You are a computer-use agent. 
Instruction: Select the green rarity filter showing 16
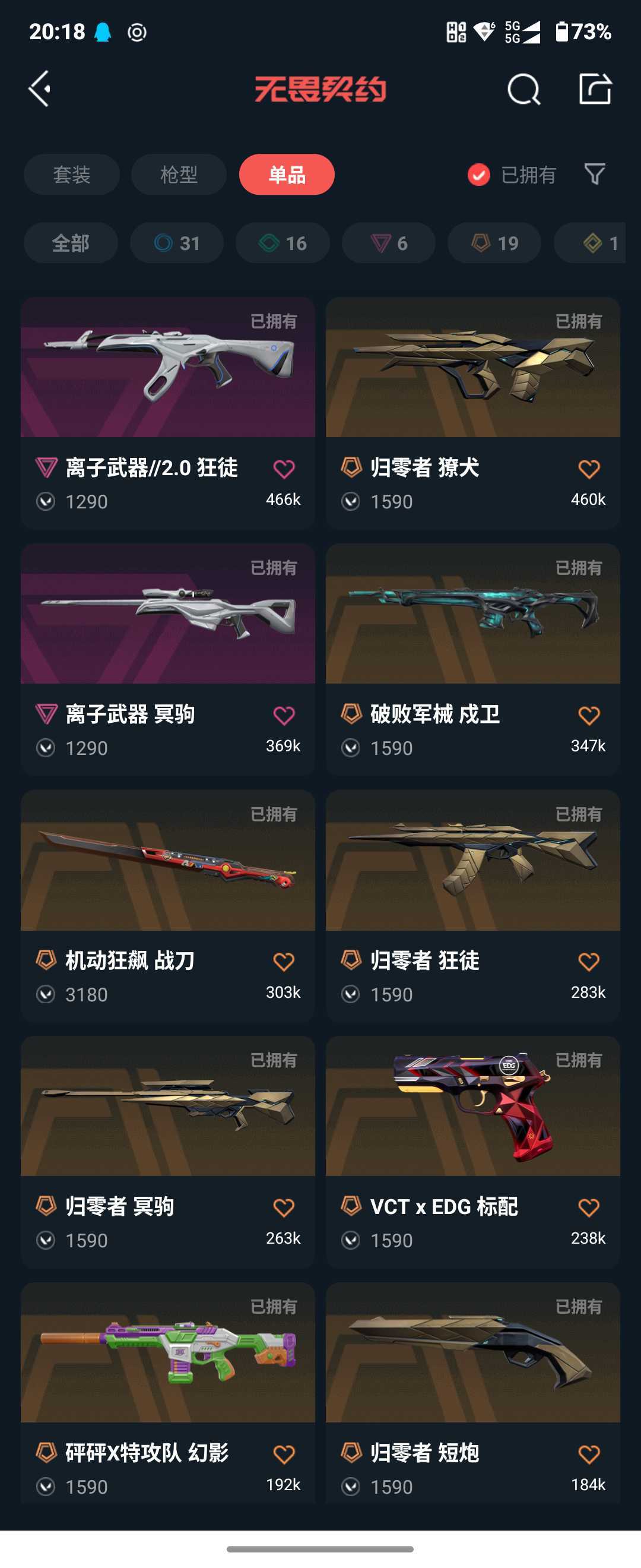pos(282,242)
